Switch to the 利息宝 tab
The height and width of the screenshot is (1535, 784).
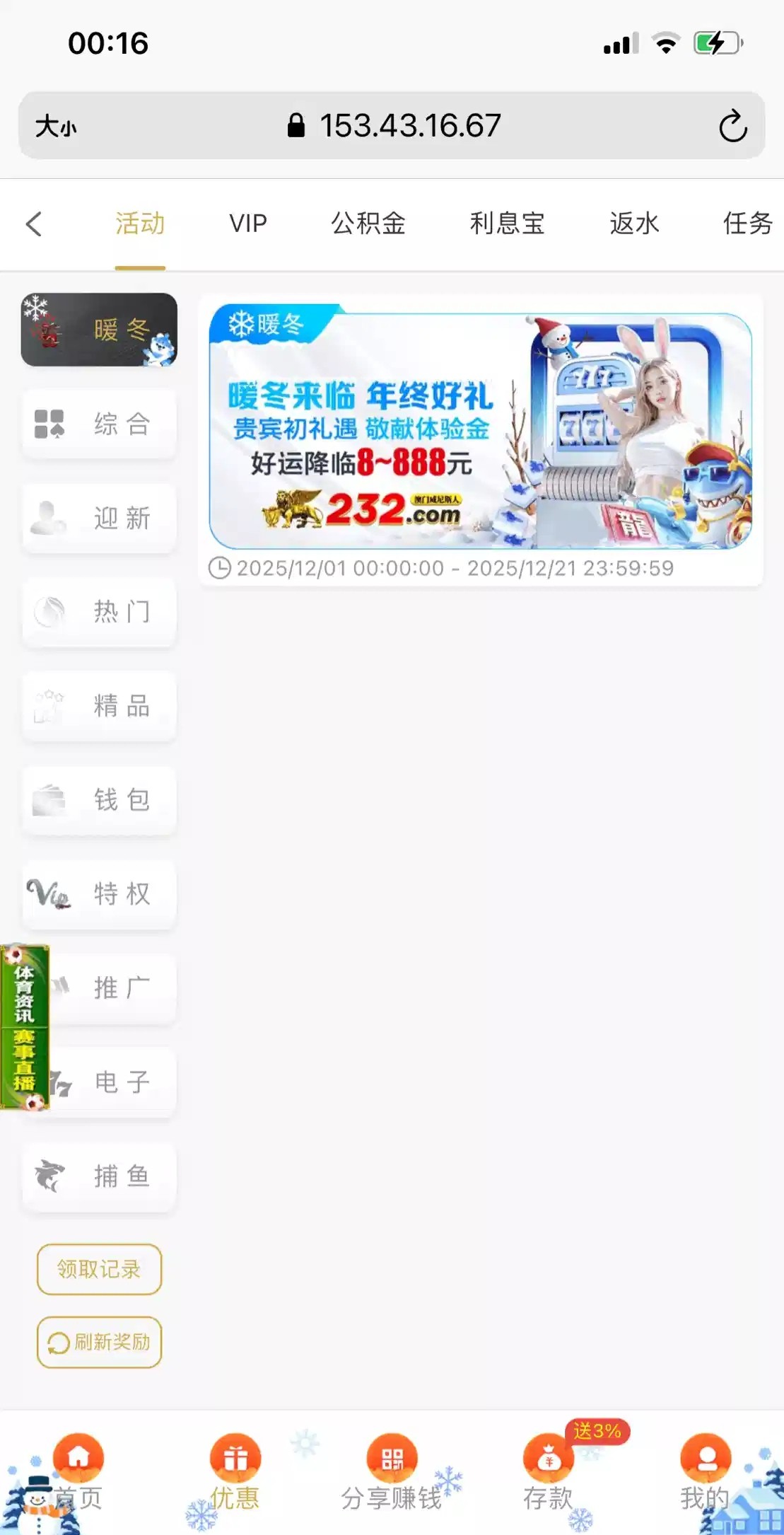[x=507, y=224]
